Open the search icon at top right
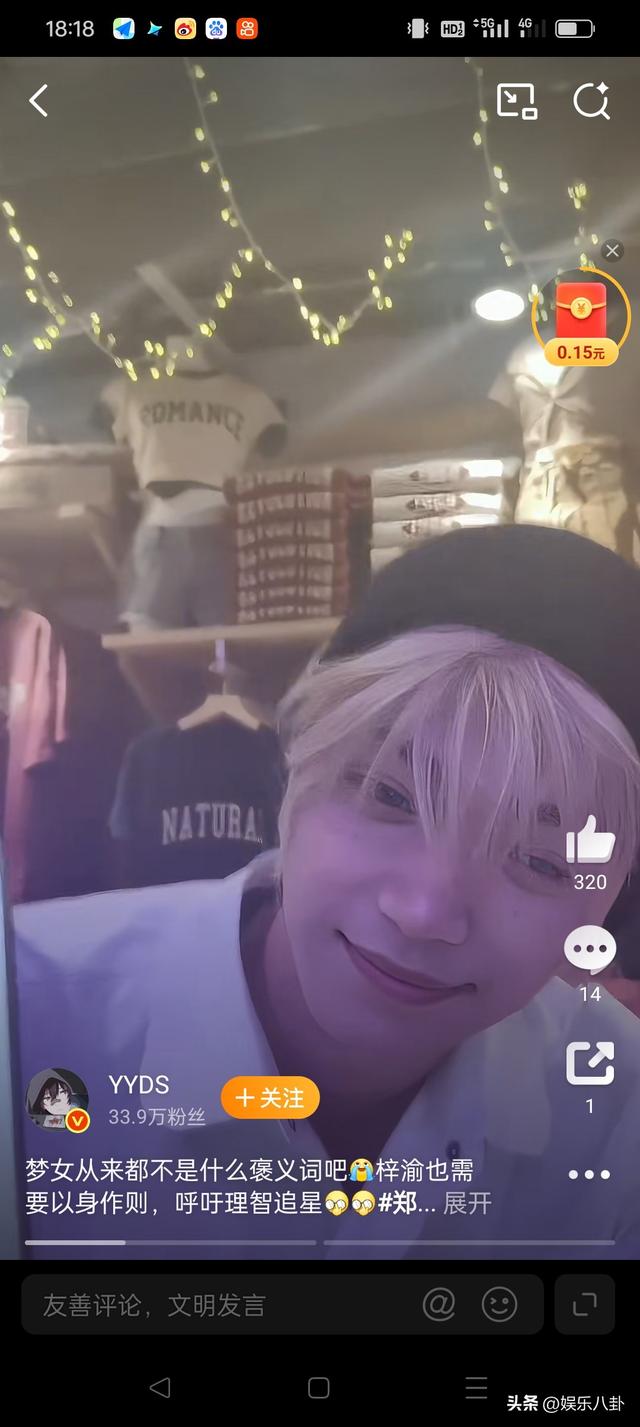 591,101
